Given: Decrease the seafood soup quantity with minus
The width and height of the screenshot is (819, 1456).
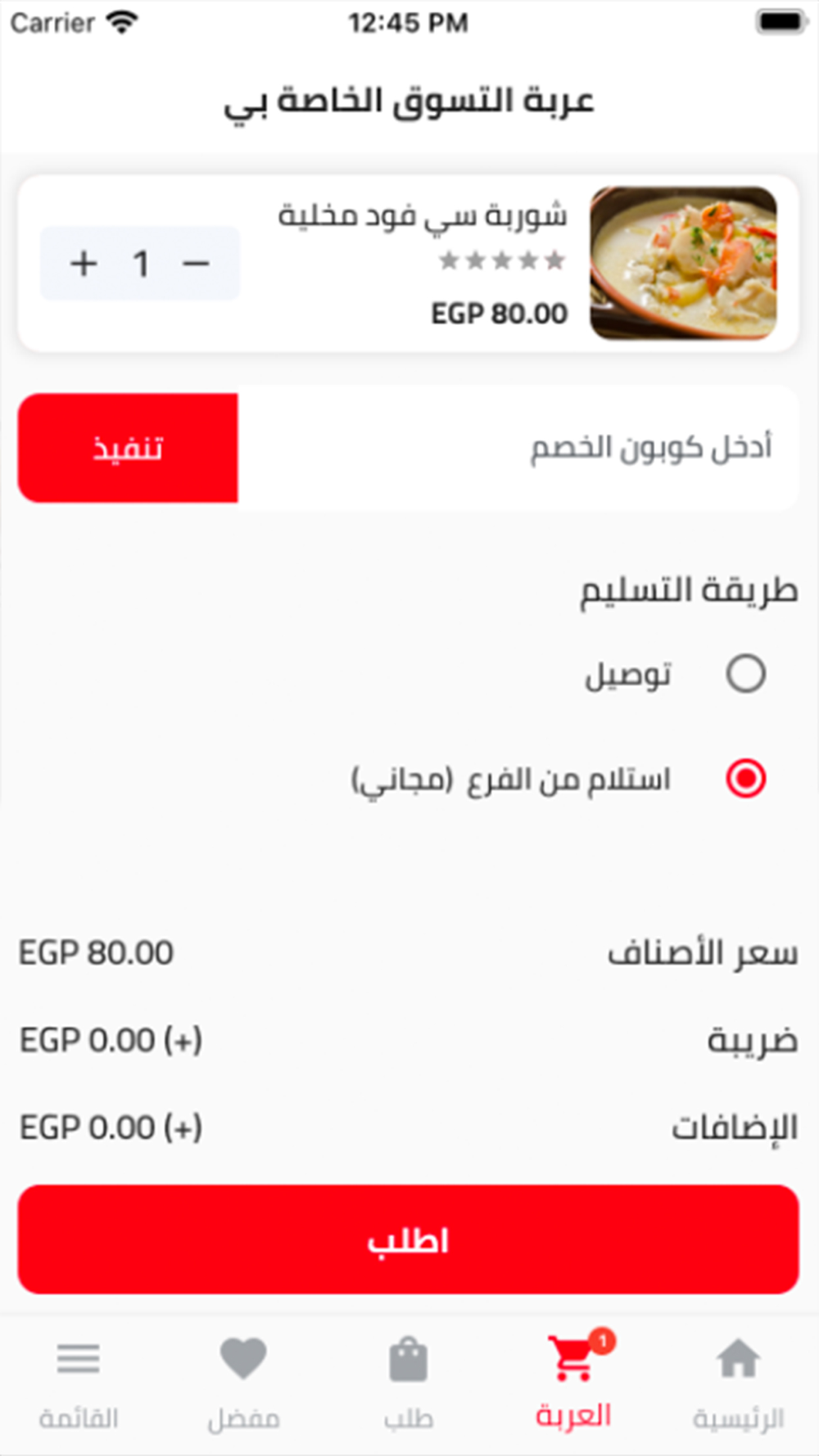Looking at the screenshot, I should pos(197,264).
